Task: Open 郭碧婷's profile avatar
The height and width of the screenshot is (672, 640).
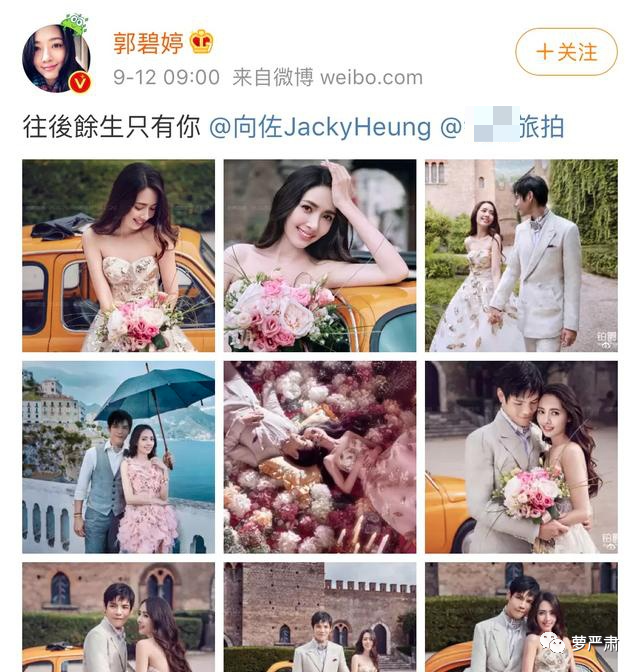Action: [57, 56]
